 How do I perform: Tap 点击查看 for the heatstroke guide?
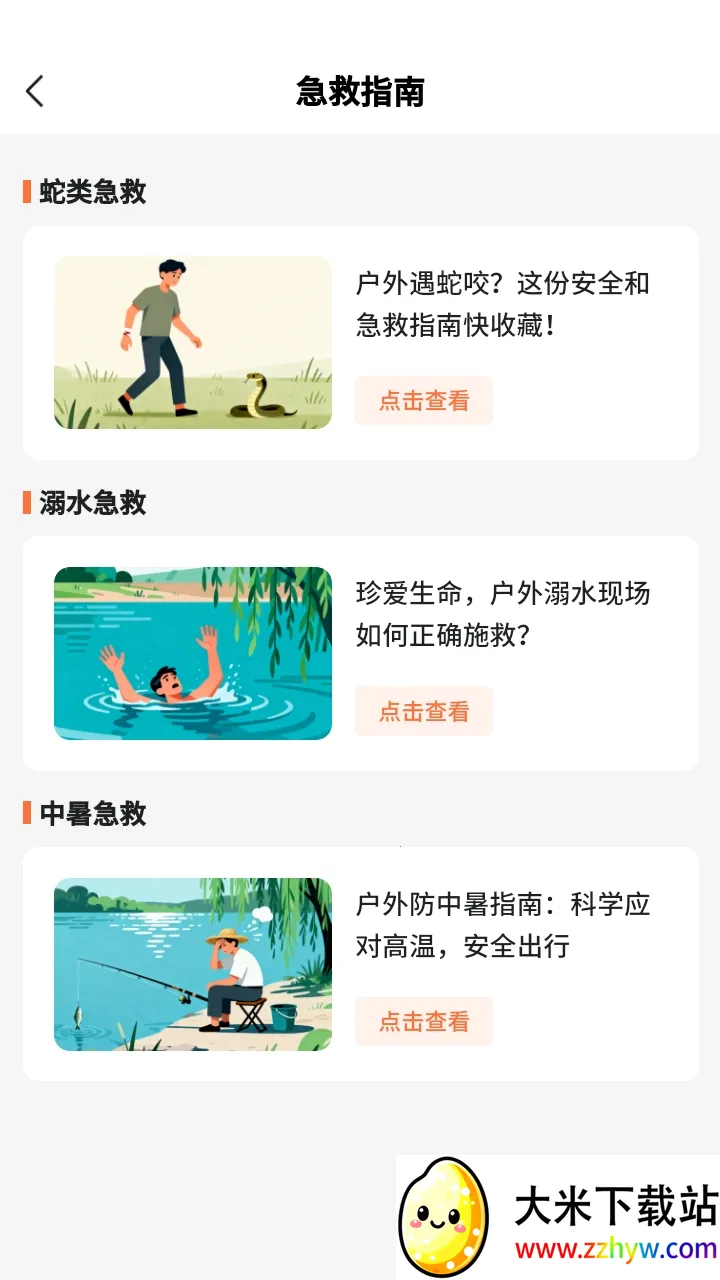coord(424,1021)
